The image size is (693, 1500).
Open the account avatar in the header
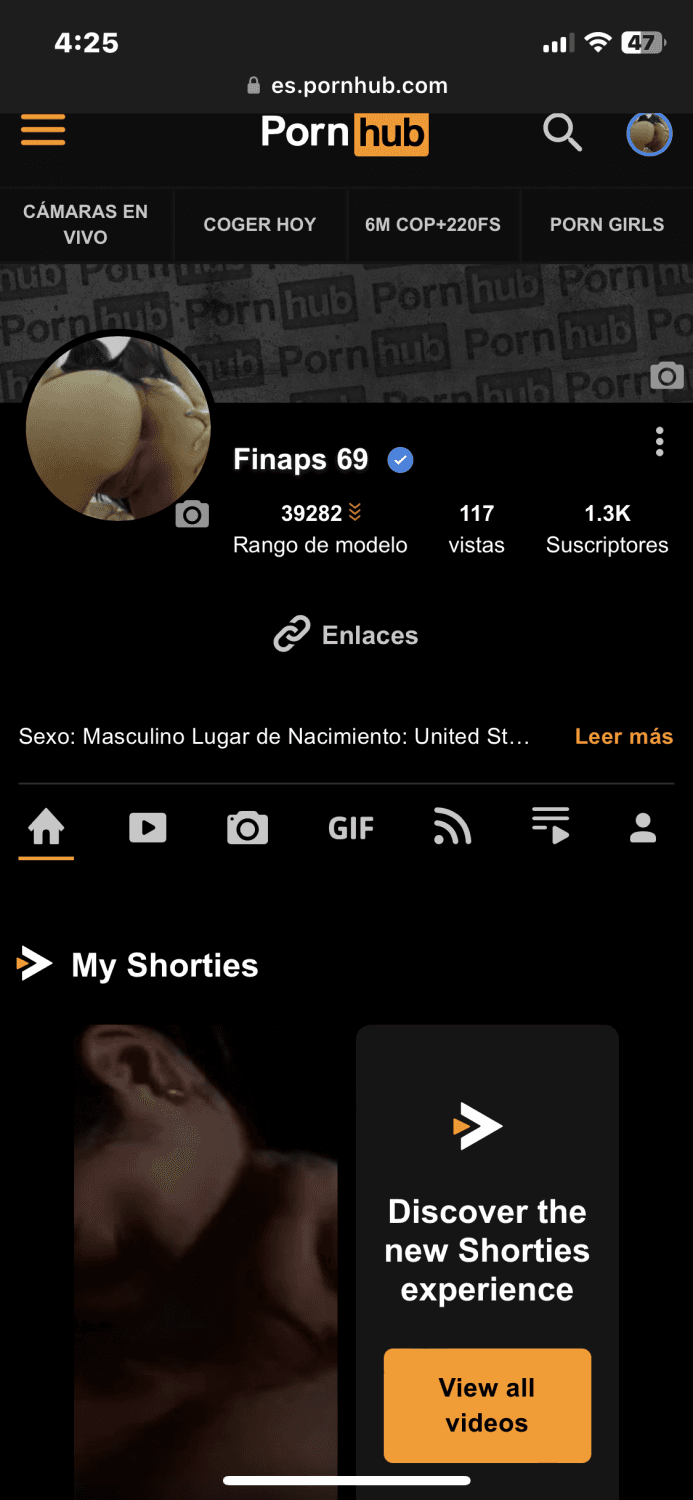(649, 134)
